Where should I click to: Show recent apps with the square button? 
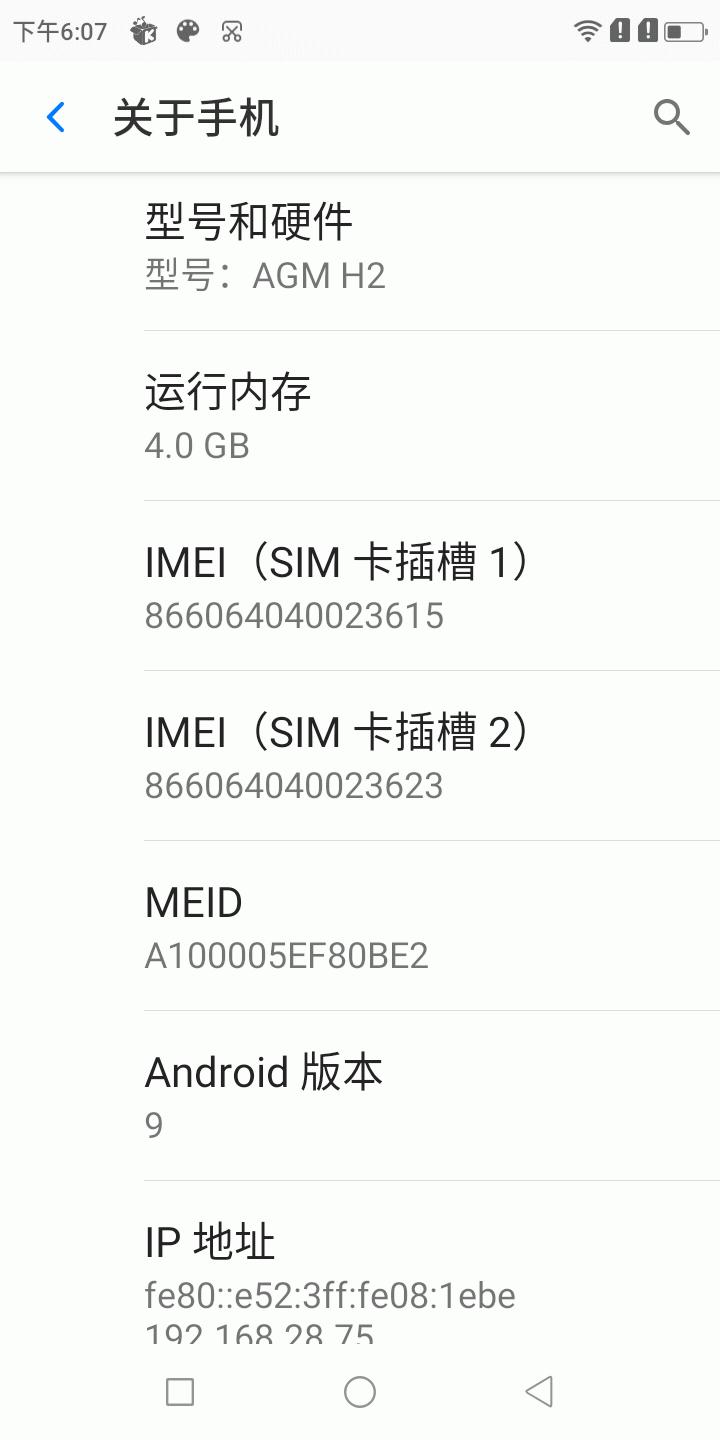tap(180, 1391)
